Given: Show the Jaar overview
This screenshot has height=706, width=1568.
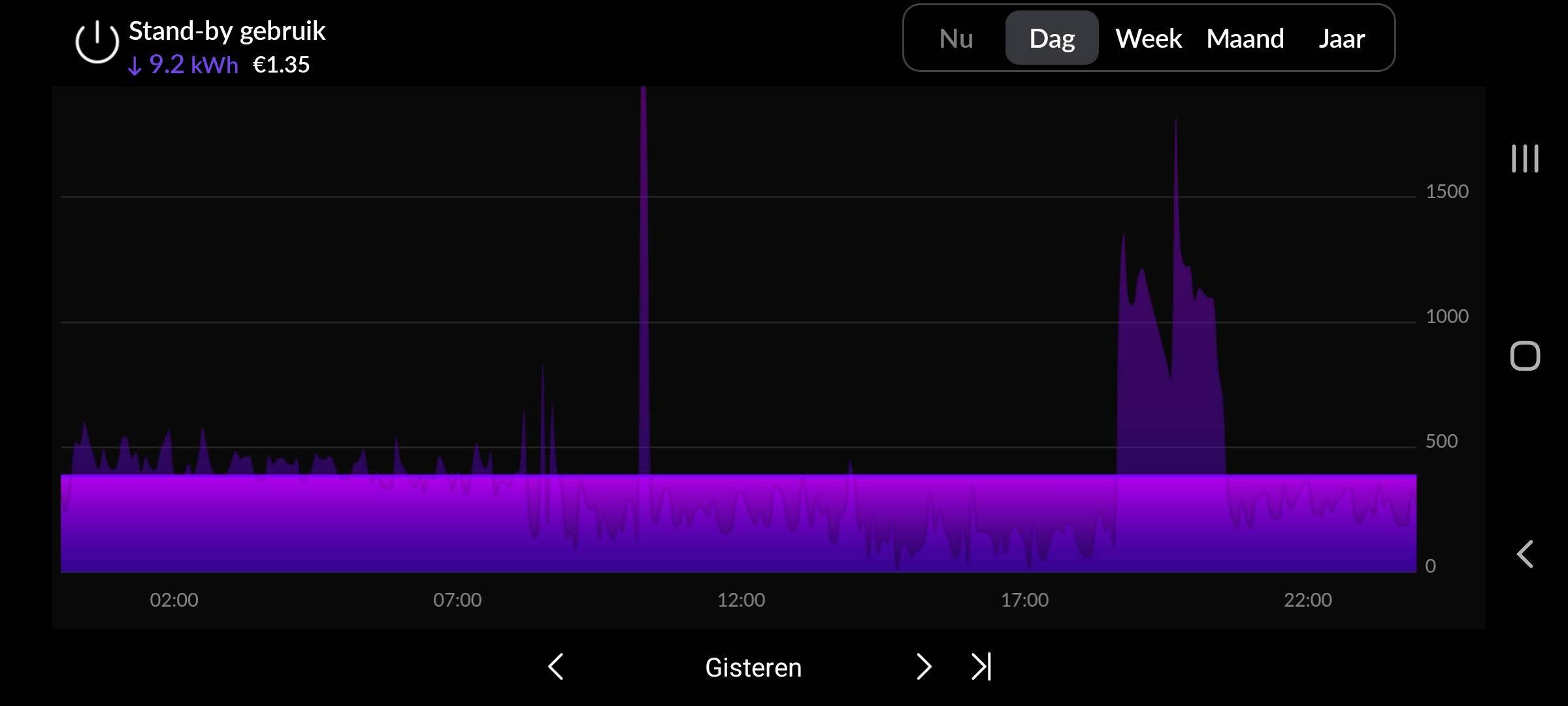Looking at the screenshot, I should [1341, 39].
